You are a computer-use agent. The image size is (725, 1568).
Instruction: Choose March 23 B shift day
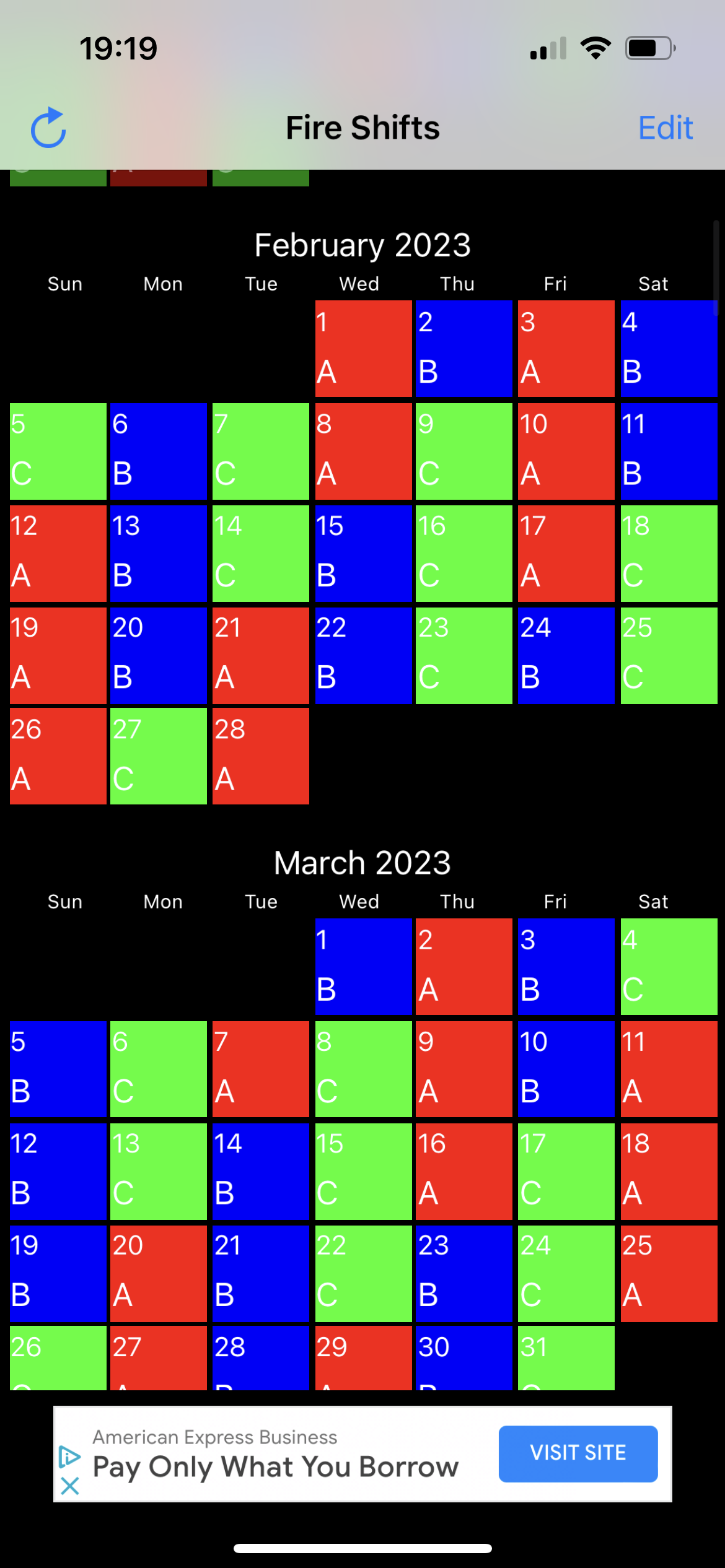tap(464, 1273)
